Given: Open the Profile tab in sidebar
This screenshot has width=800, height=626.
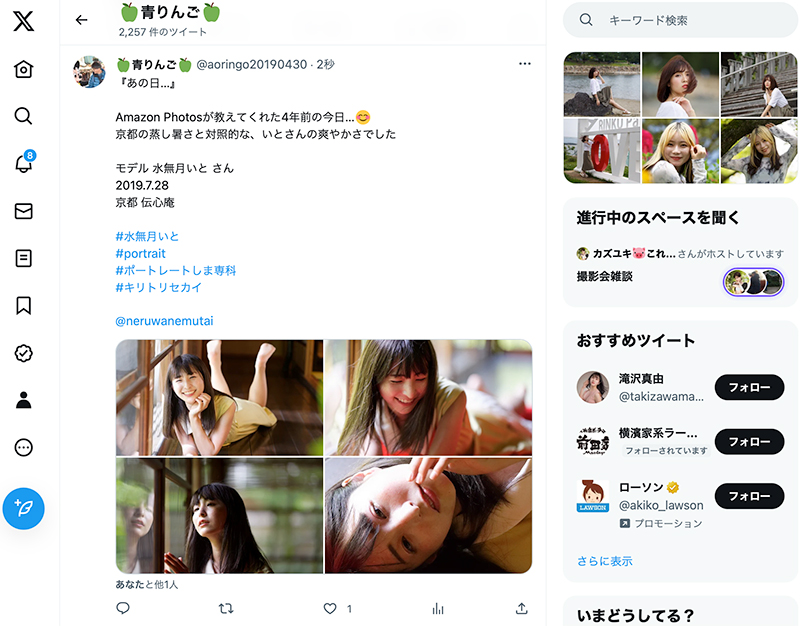Looking at the screenshot, I should [x=24, y=400].
